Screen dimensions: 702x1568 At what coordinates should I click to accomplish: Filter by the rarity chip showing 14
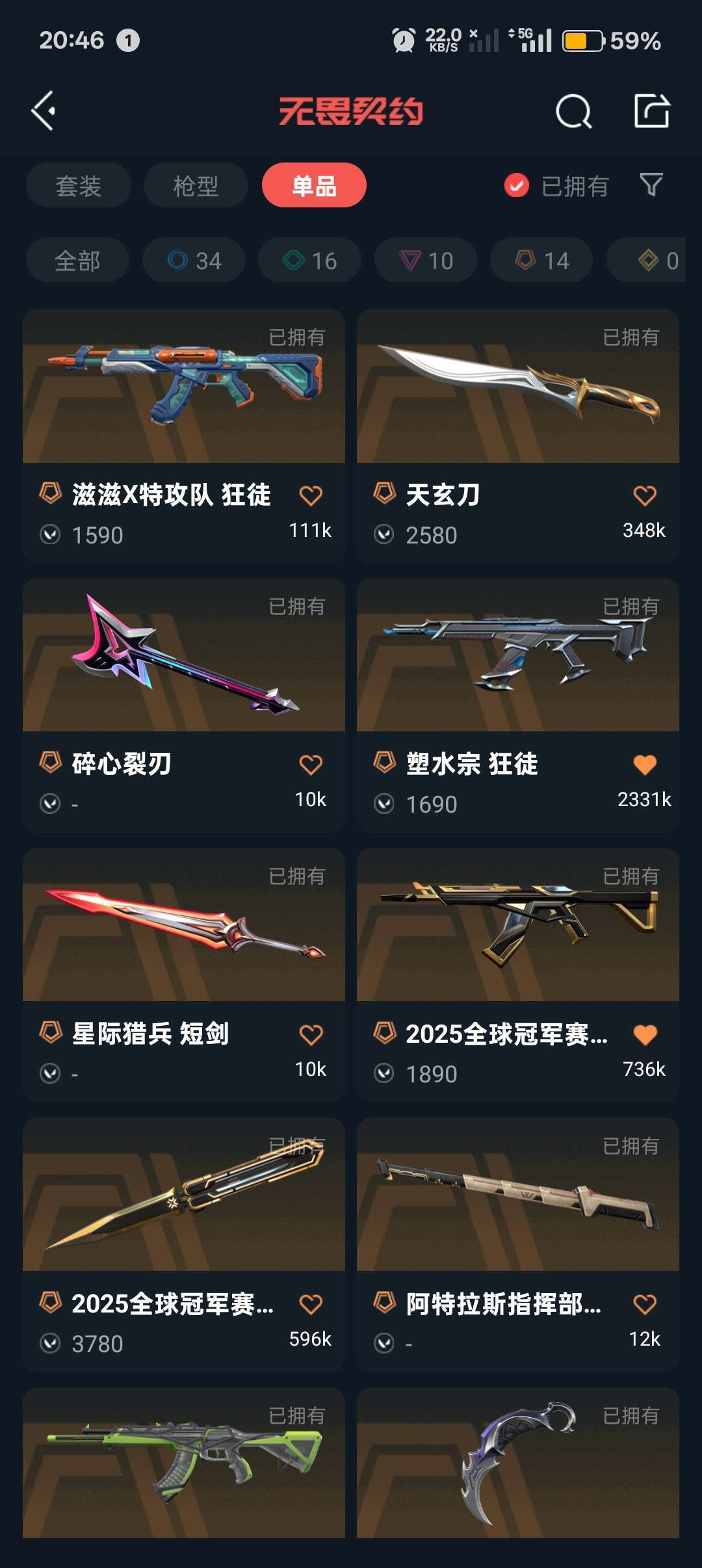pos(541,261)
